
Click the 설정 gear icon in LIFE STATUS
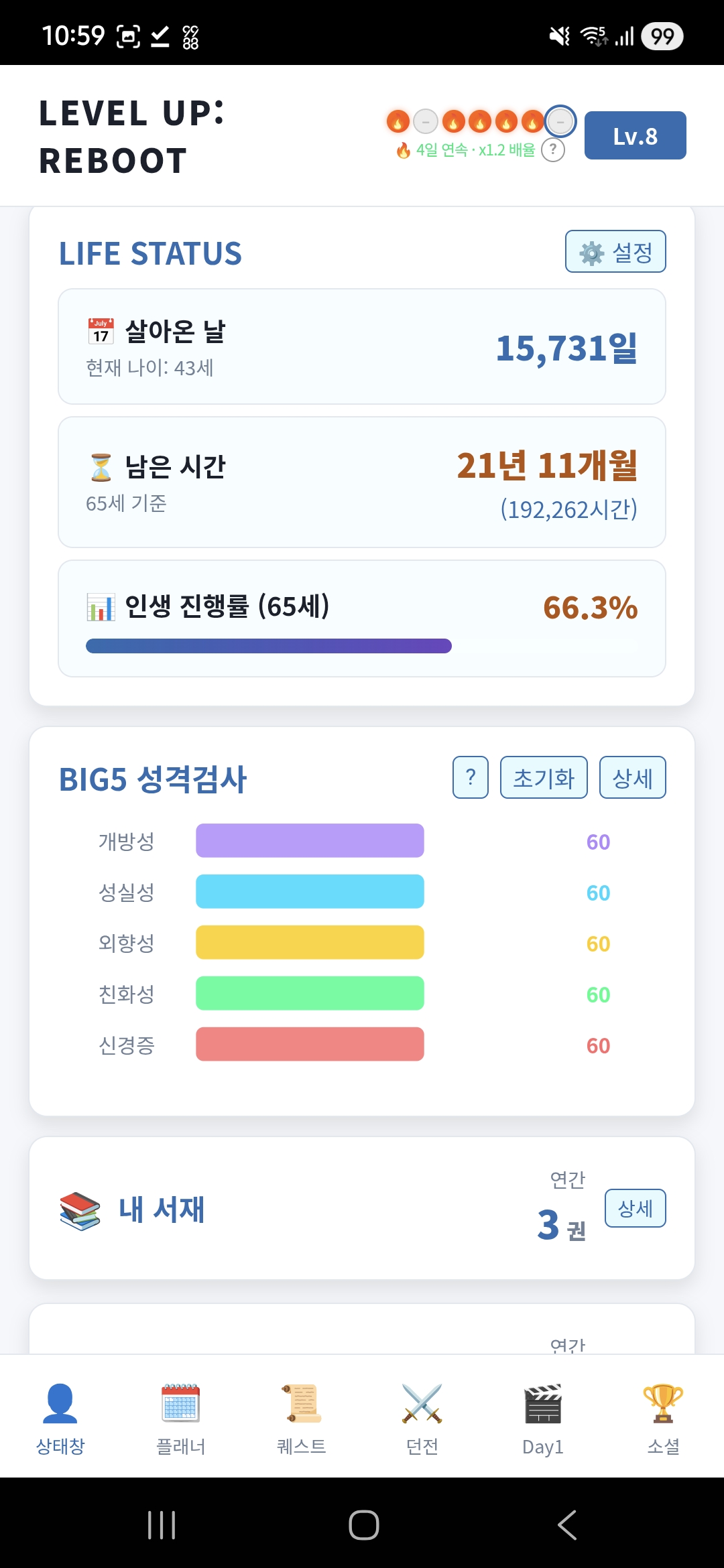tap(591, 251)
